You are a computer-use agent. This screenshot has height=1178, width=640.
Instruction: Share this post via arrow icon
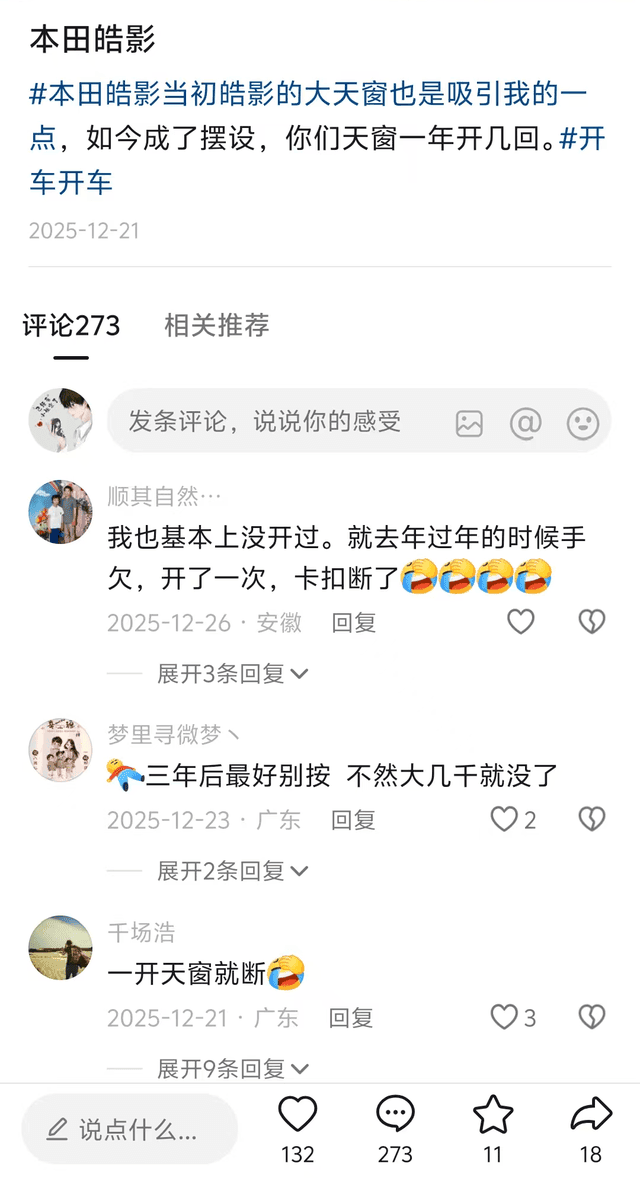(590, 1116)
